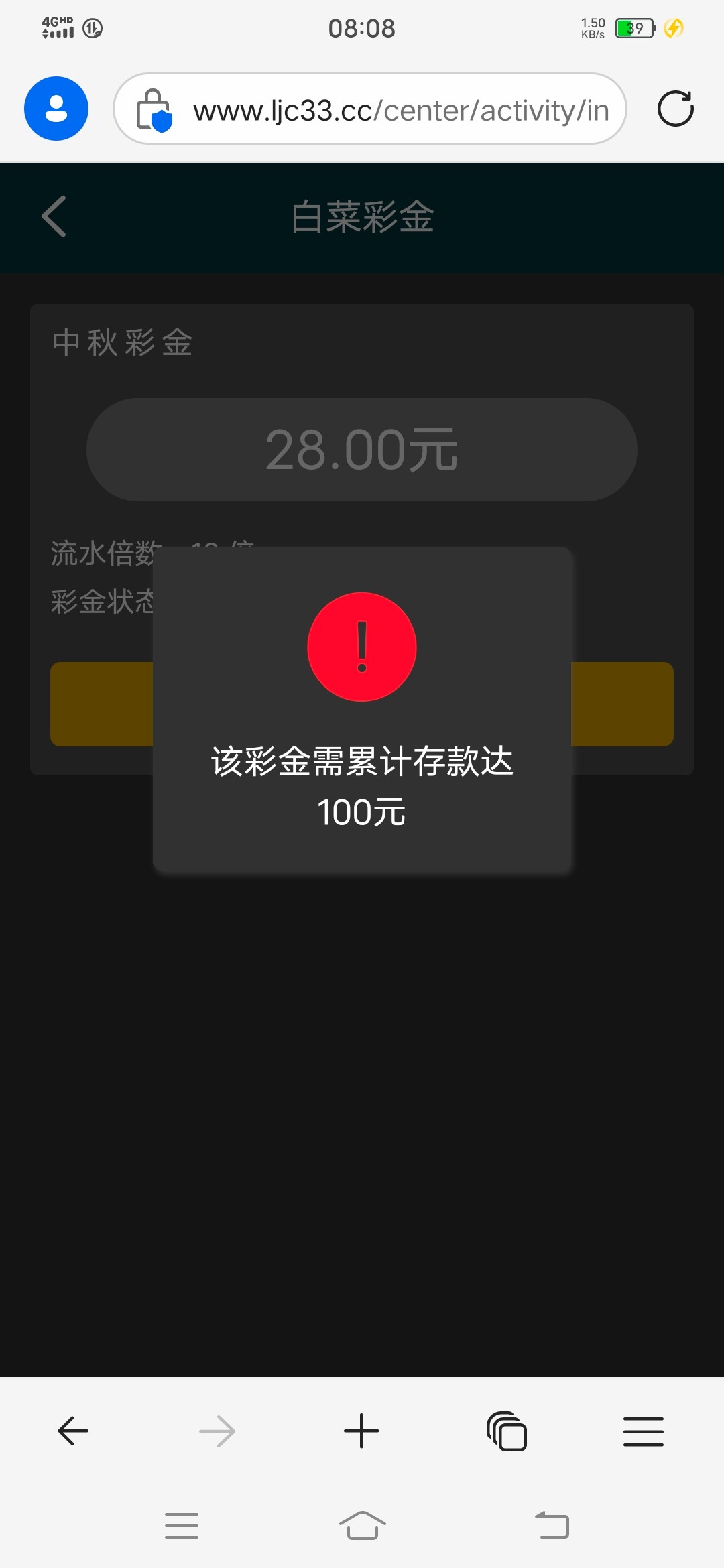Open a new tab with plus icon

click(361, 1431)
